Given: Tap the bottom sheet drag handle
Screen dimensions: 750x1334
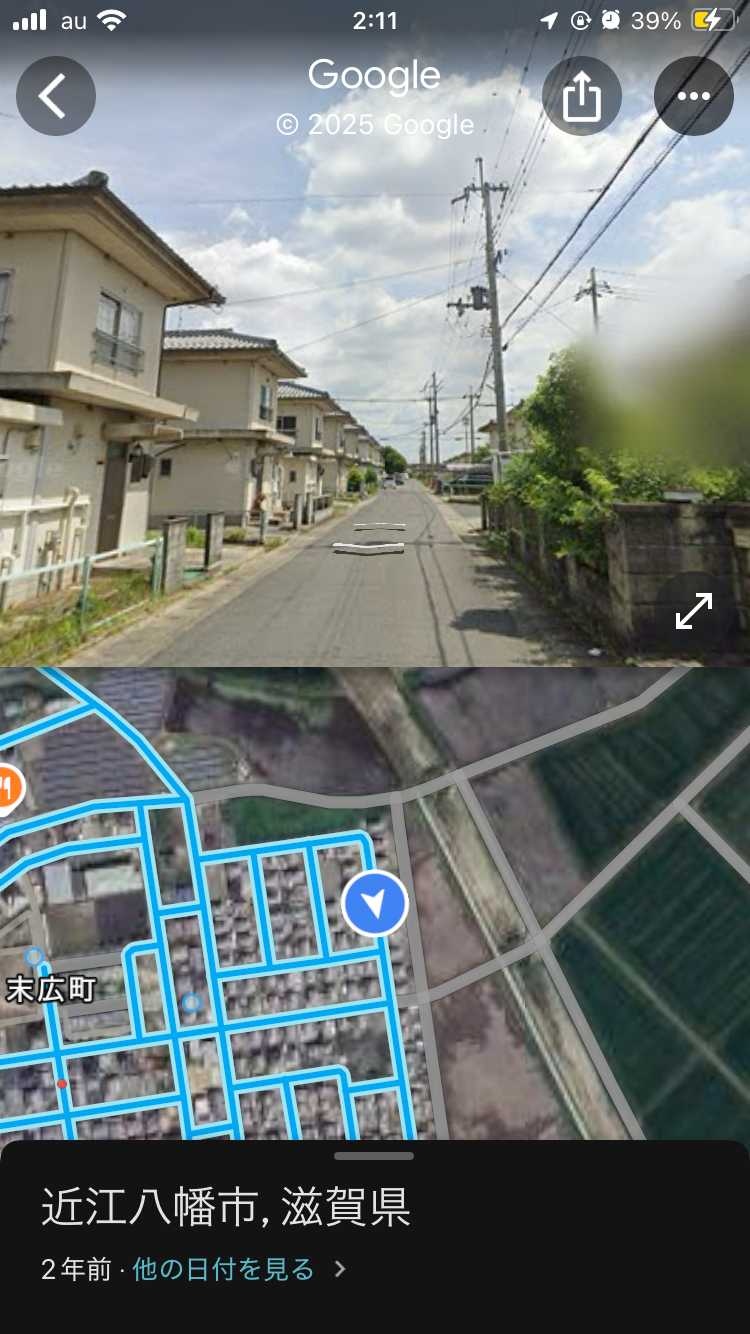Looking at the screenshot, I should point(374,1156).
